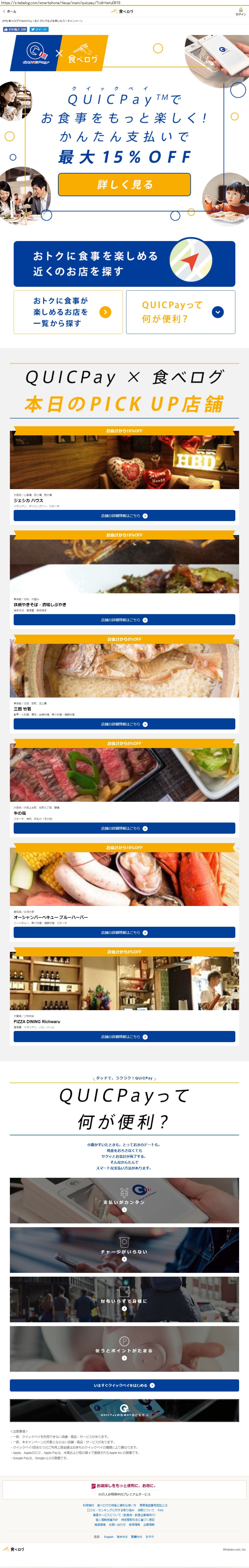View store details for PIZZA DINING Richwaru

(x=124, y=1036)
